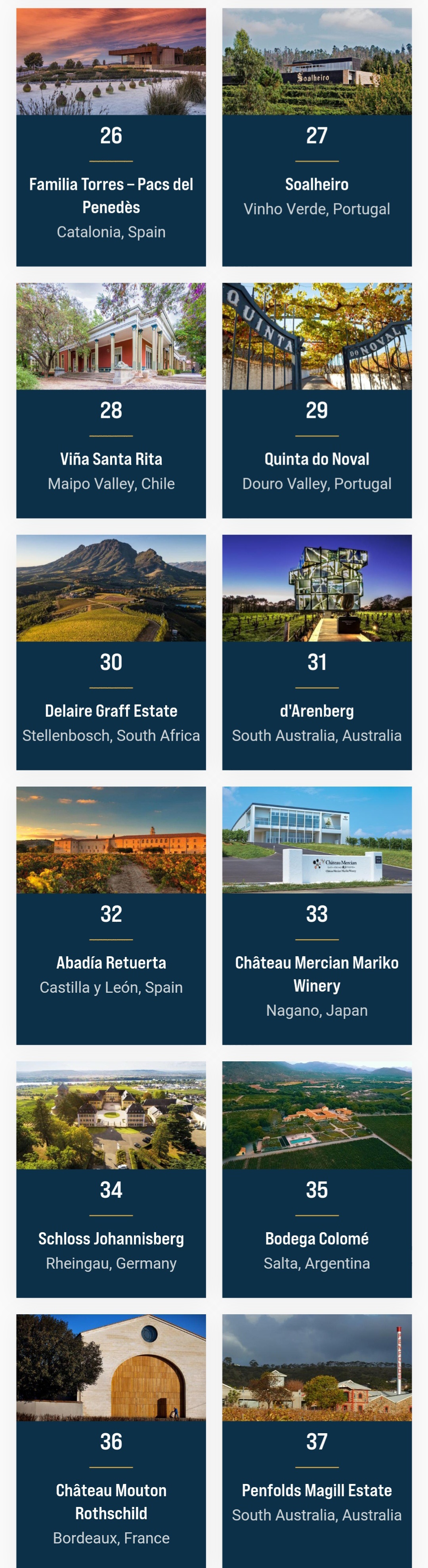Viewport: 428px width, 1568px height.
Task: Open Schloss Johannisberg in Rheingau
Action: pos(111,1238)
